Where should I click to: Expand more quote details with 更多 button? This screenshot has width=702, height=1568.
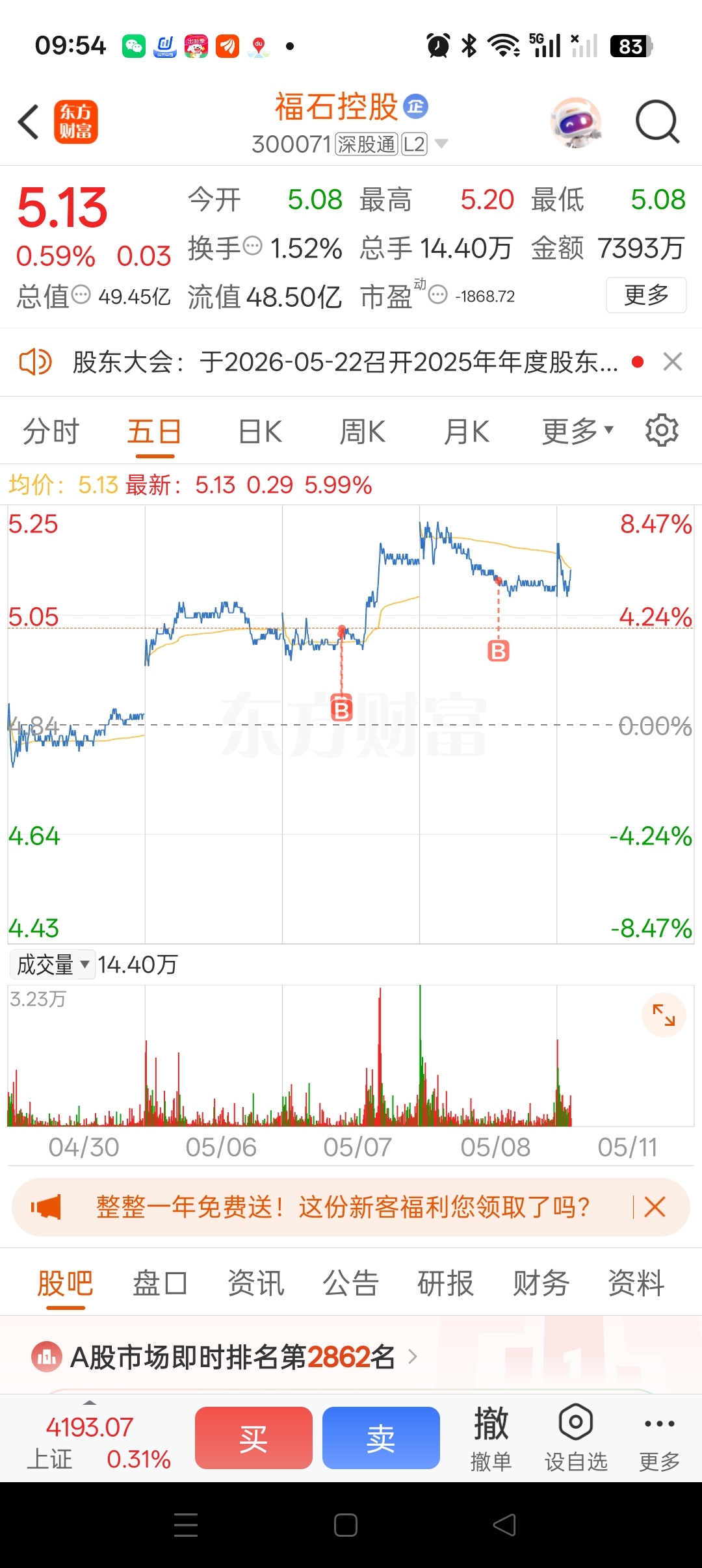[646, 295]
